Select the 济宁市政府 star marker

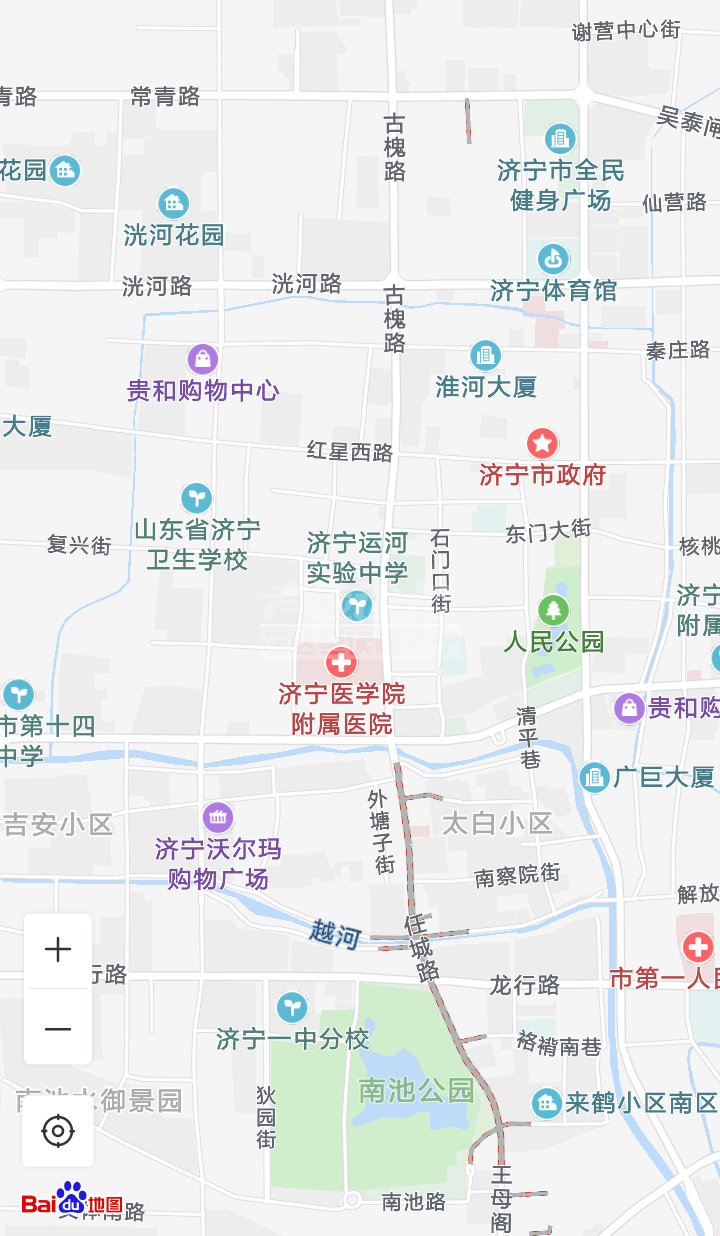coord(543,444)
